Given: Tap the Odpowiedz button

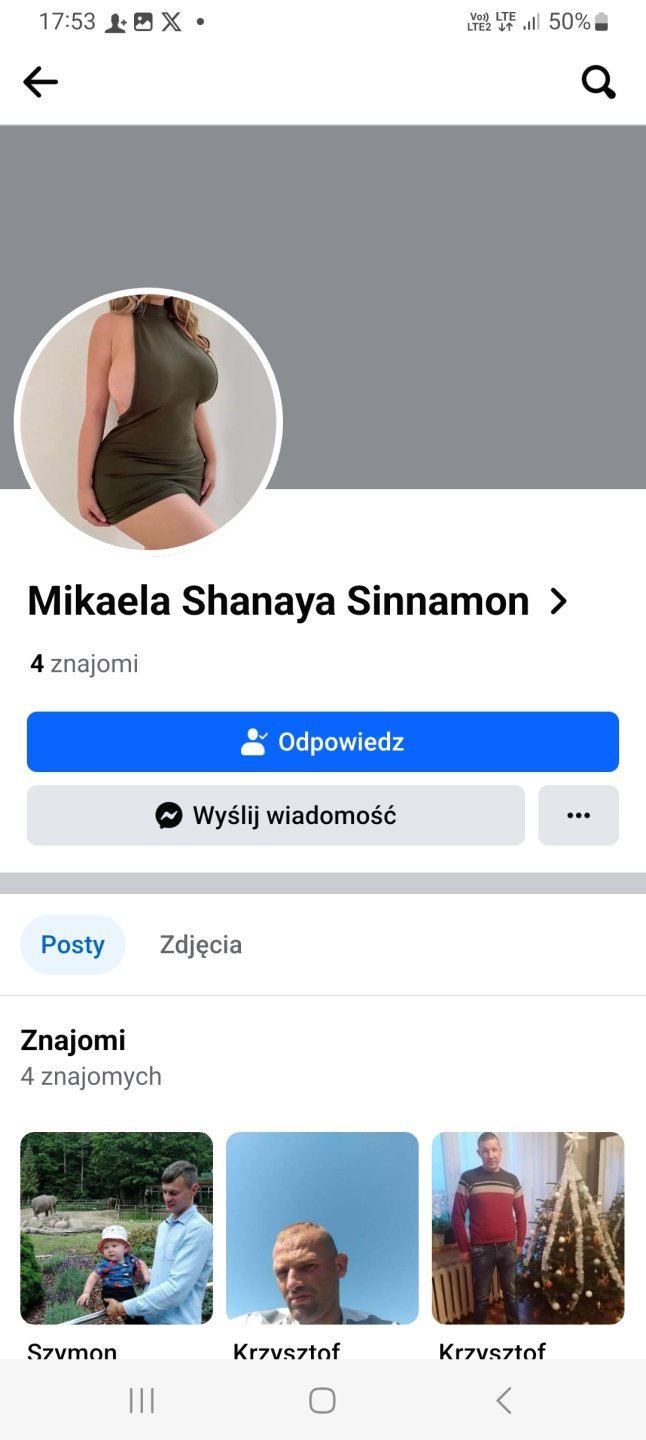Looking at the screenshot, I should click(x=322, y=742).
